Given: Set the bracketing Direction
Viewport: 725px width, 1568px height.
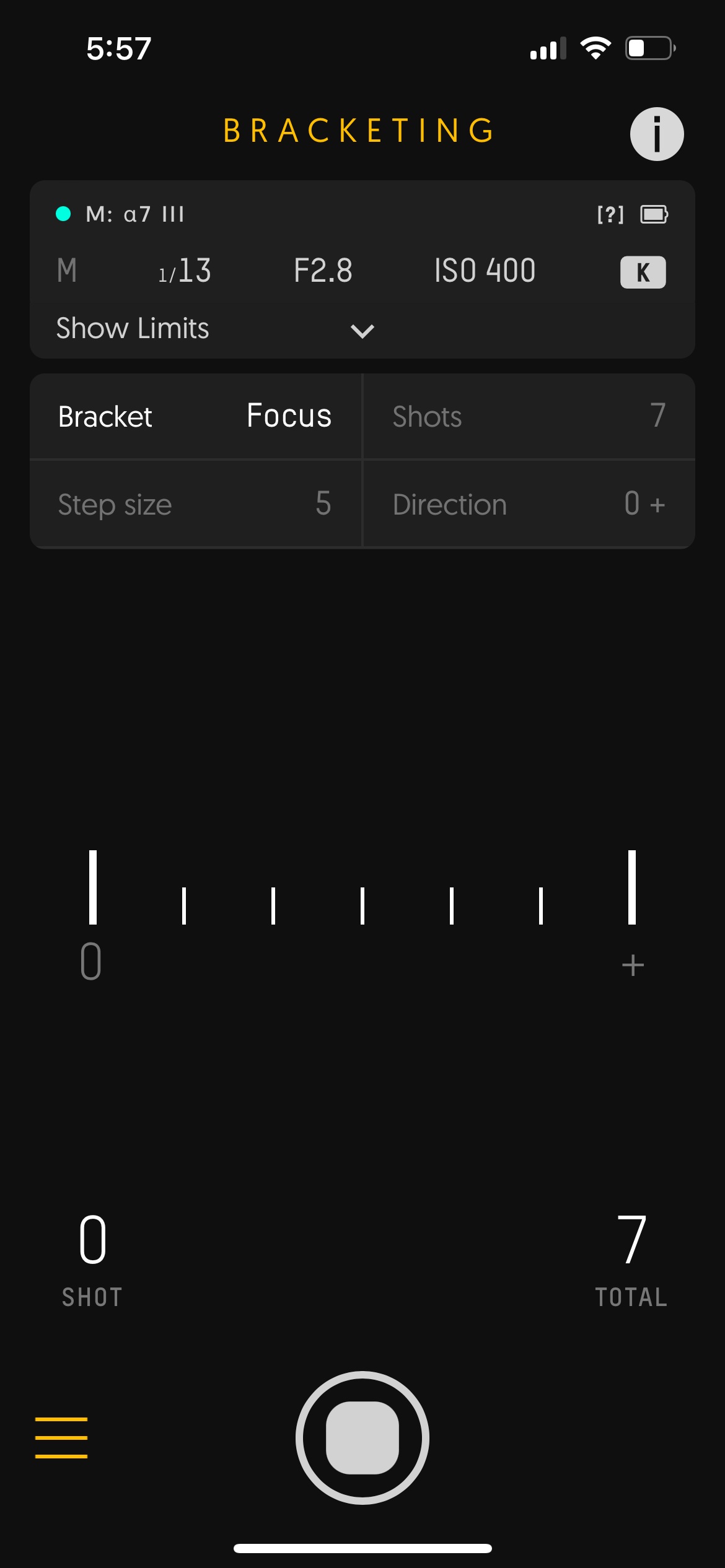Looking at the screenshot, I should coord(529,504).
